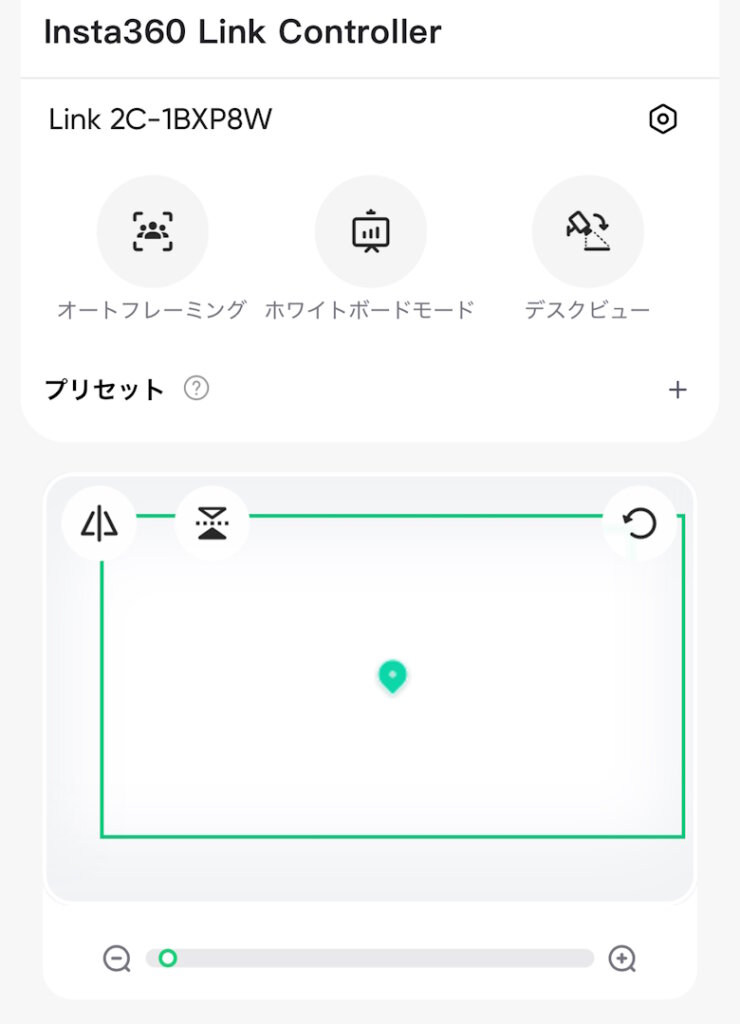
Task: Open the プリセット help question mark
Action: (197, 389)
